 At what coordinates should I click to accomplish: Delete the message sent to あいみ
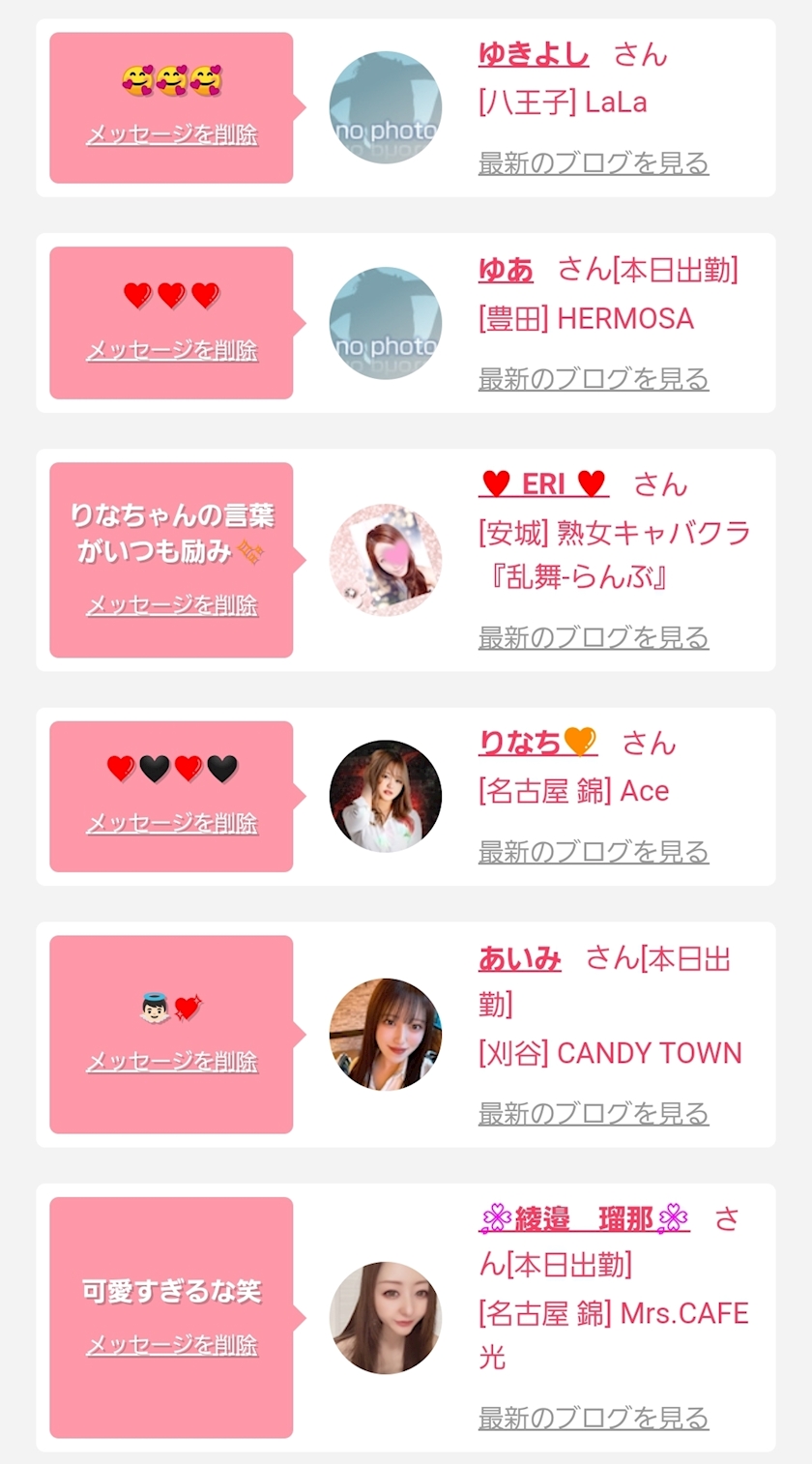tap(172, 1062)
